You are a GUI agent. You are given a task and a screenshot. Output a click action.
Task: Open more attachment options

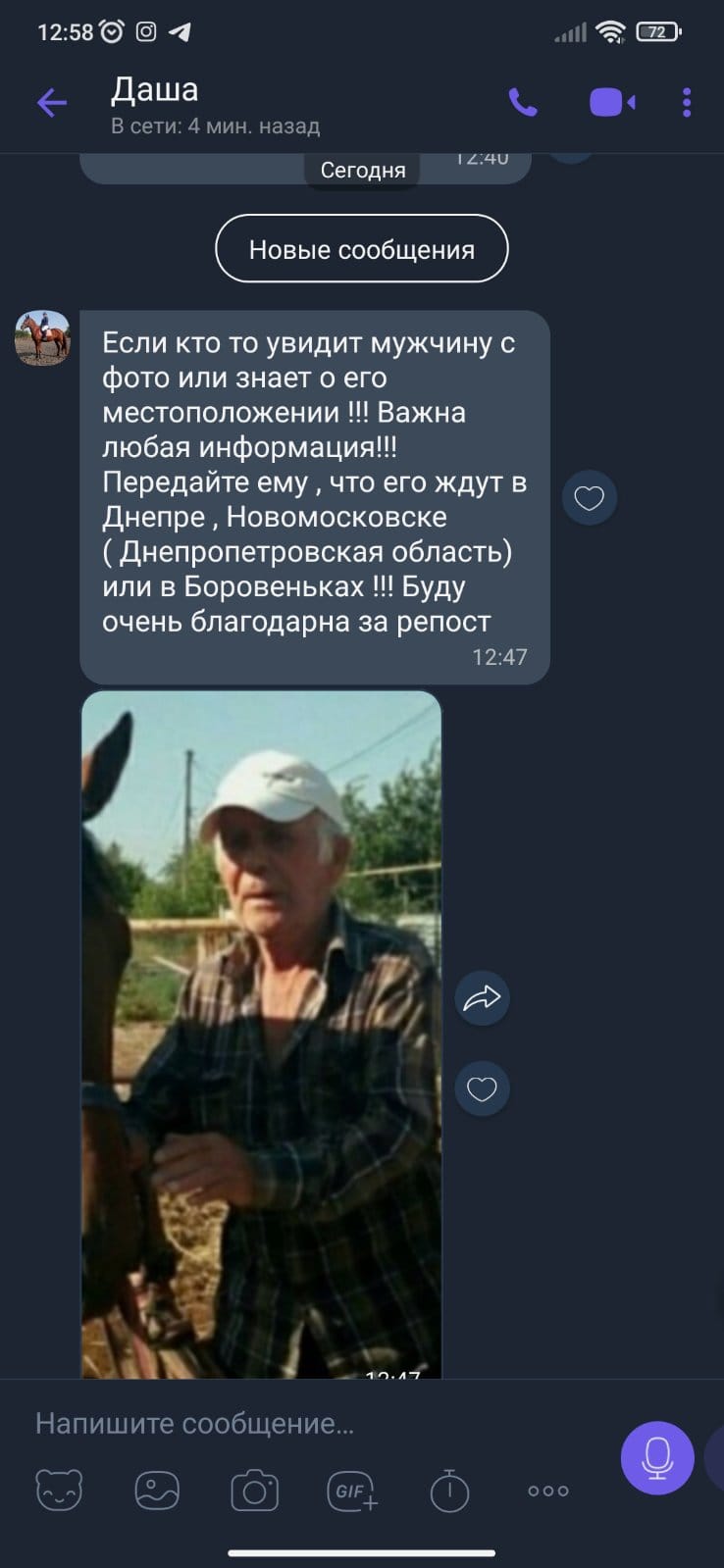[547, 1491]
